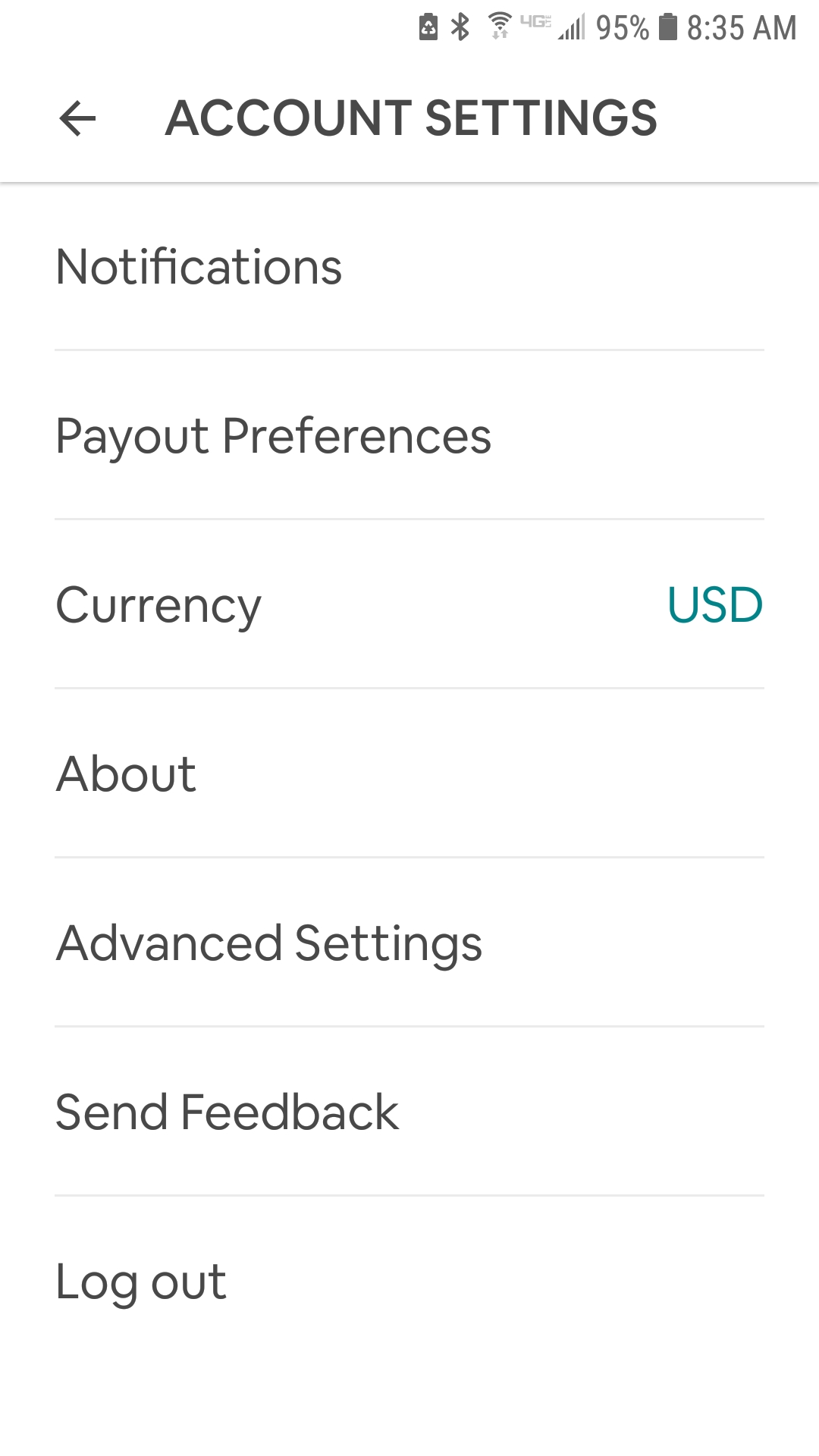Go back from Account Settings

pyautogui.click(x=77, y=119)
